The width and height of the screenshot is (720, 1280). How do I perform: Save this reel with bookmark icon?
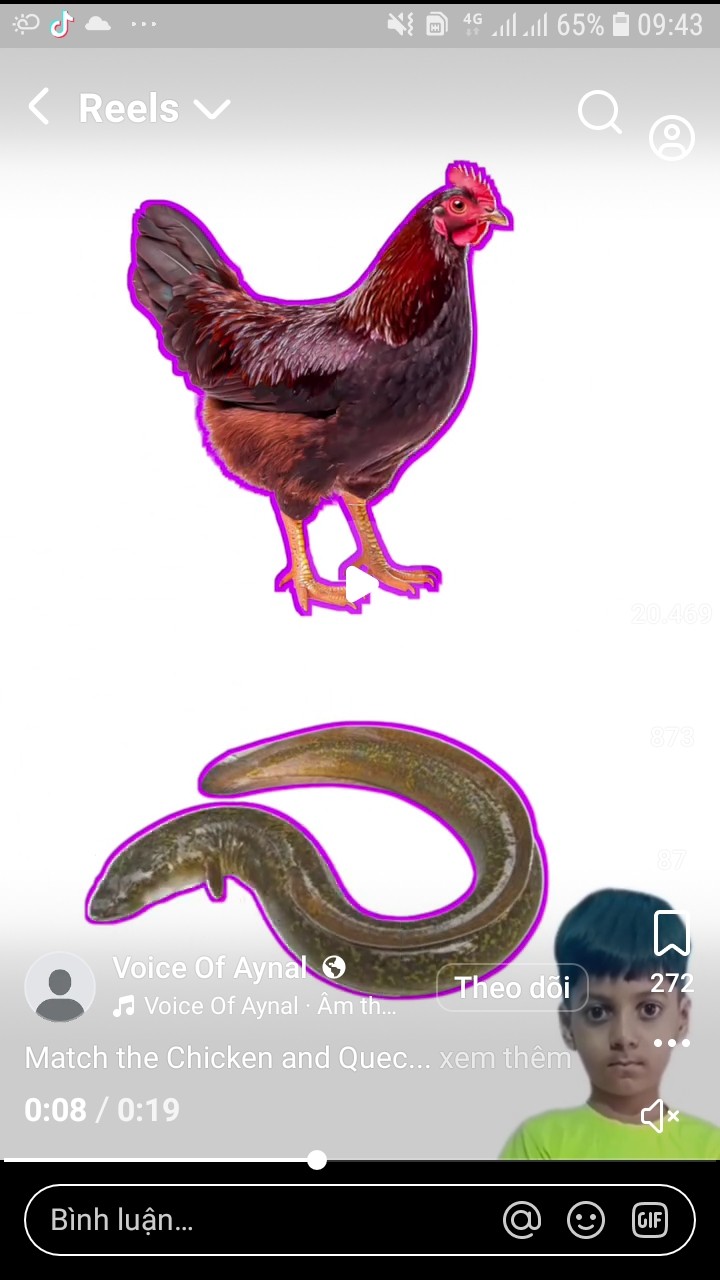point(671,934)
